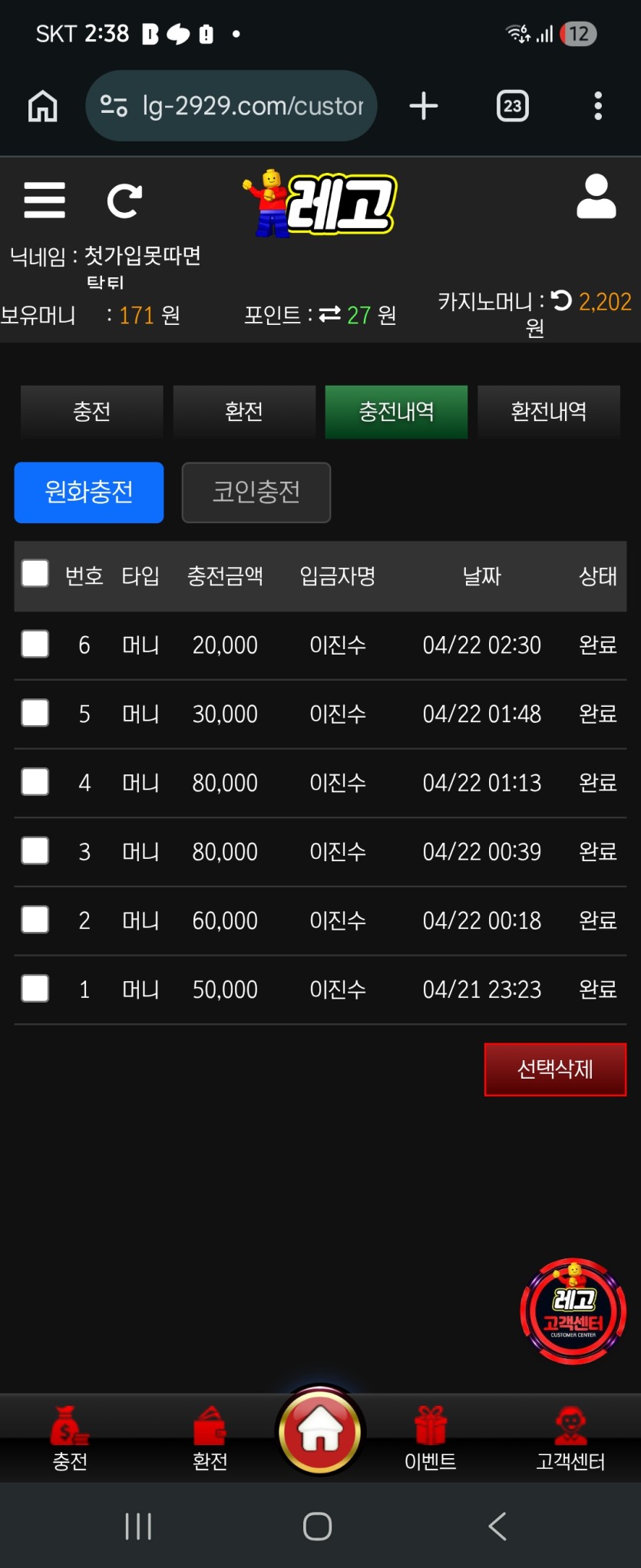Switch to the 환전 tab
Screen dimensions: 641x1568
pos(244,412)
